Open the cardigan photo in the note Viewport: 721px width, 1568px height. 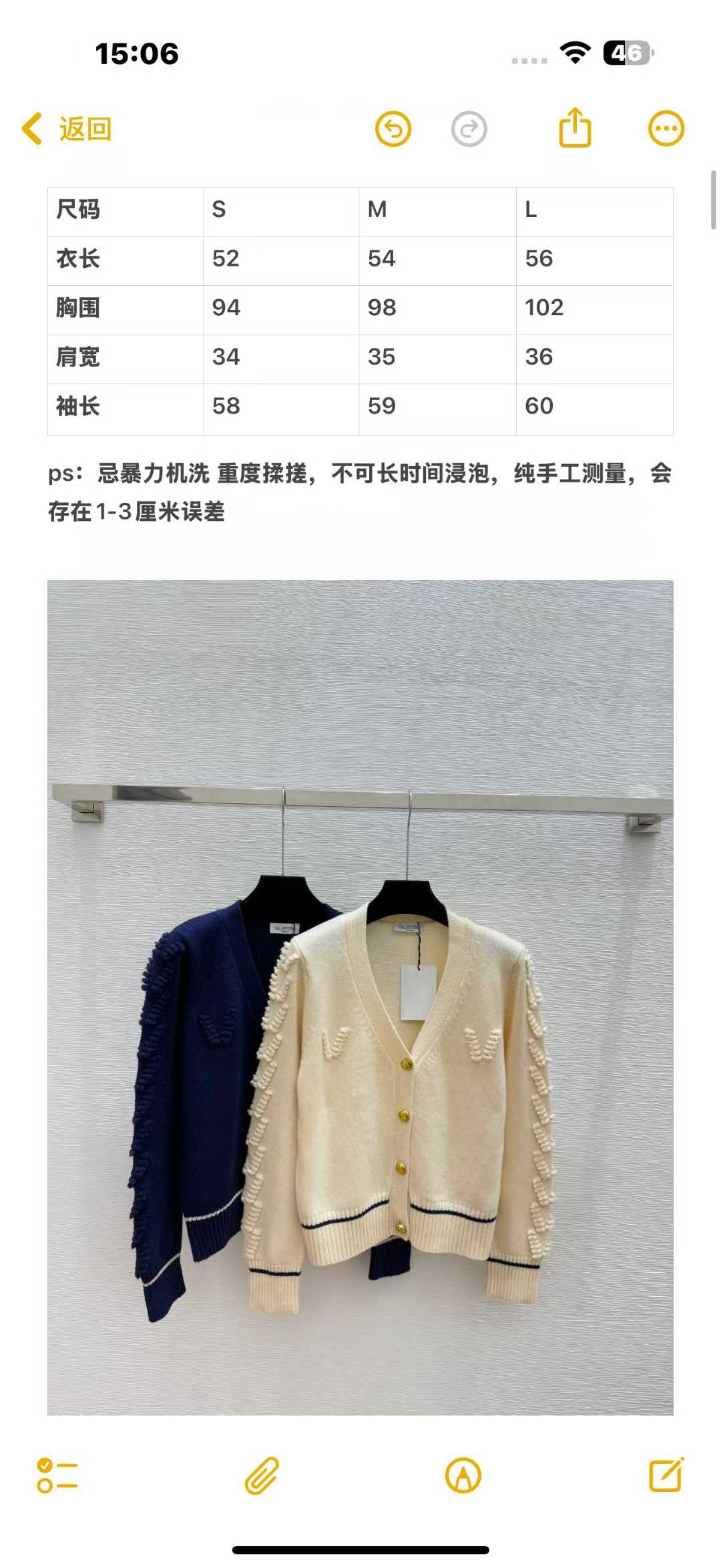pyautogui.click(x=360, y=998)
